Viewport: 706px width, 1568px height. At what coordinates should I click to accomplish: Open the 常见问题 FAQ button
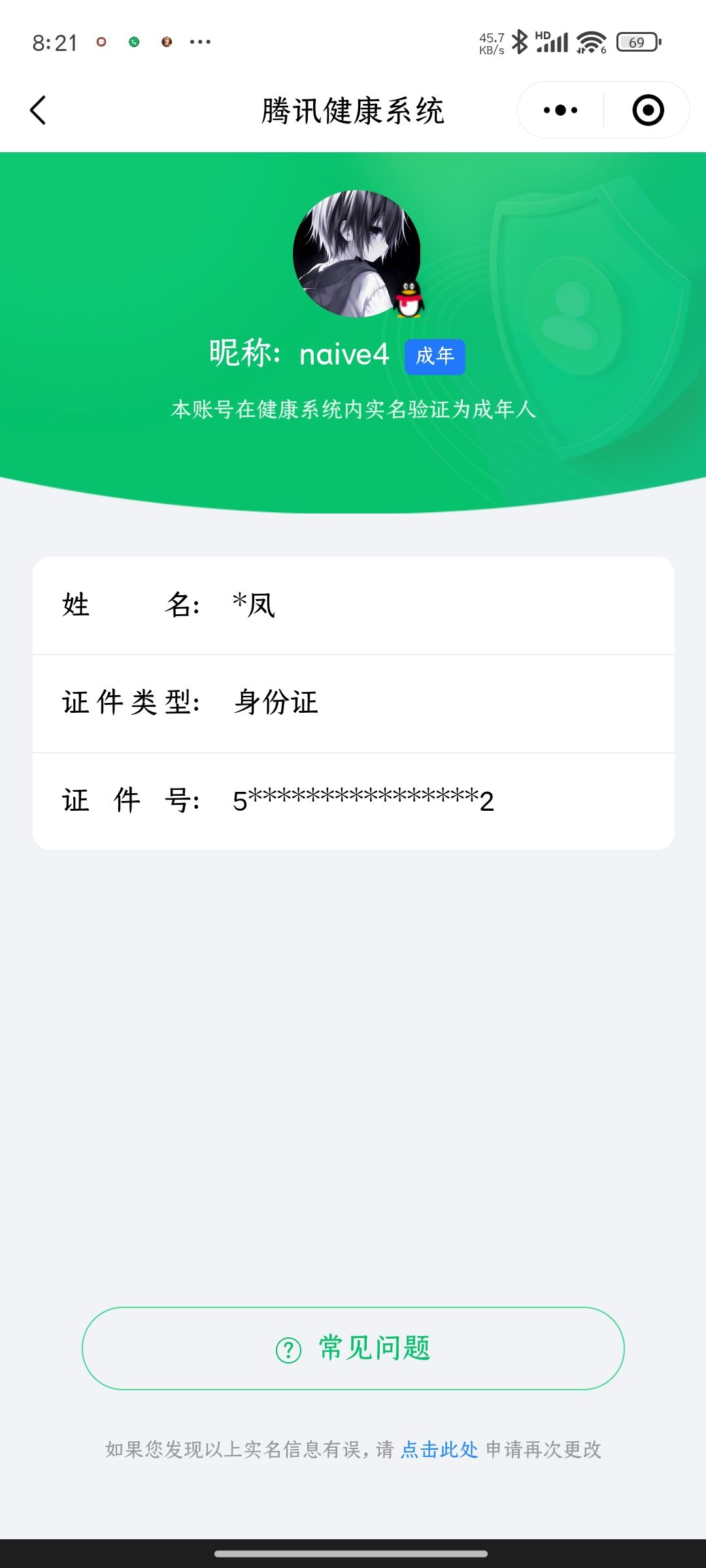(x=353, y=1348)
